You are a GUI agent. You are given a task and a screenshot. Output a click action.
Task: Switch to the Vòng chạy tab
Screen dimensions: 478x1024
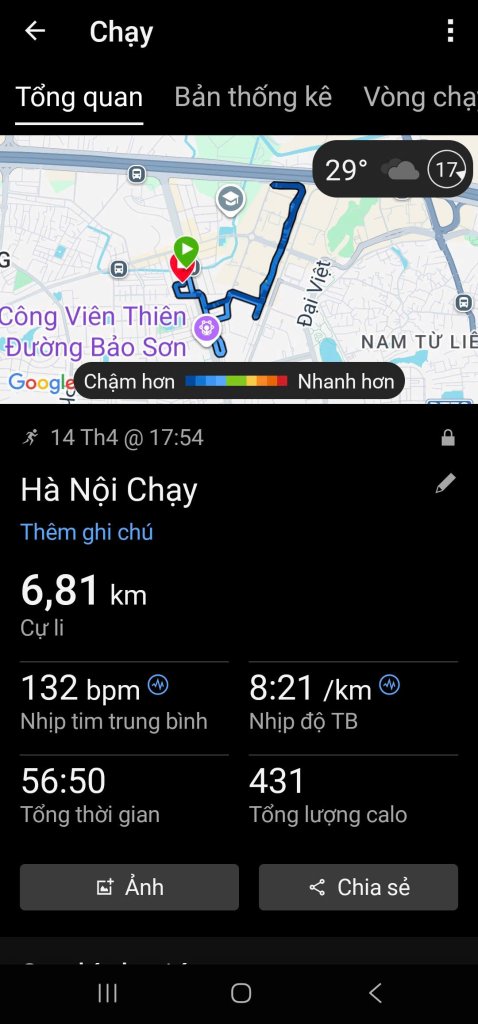[420, 97]
